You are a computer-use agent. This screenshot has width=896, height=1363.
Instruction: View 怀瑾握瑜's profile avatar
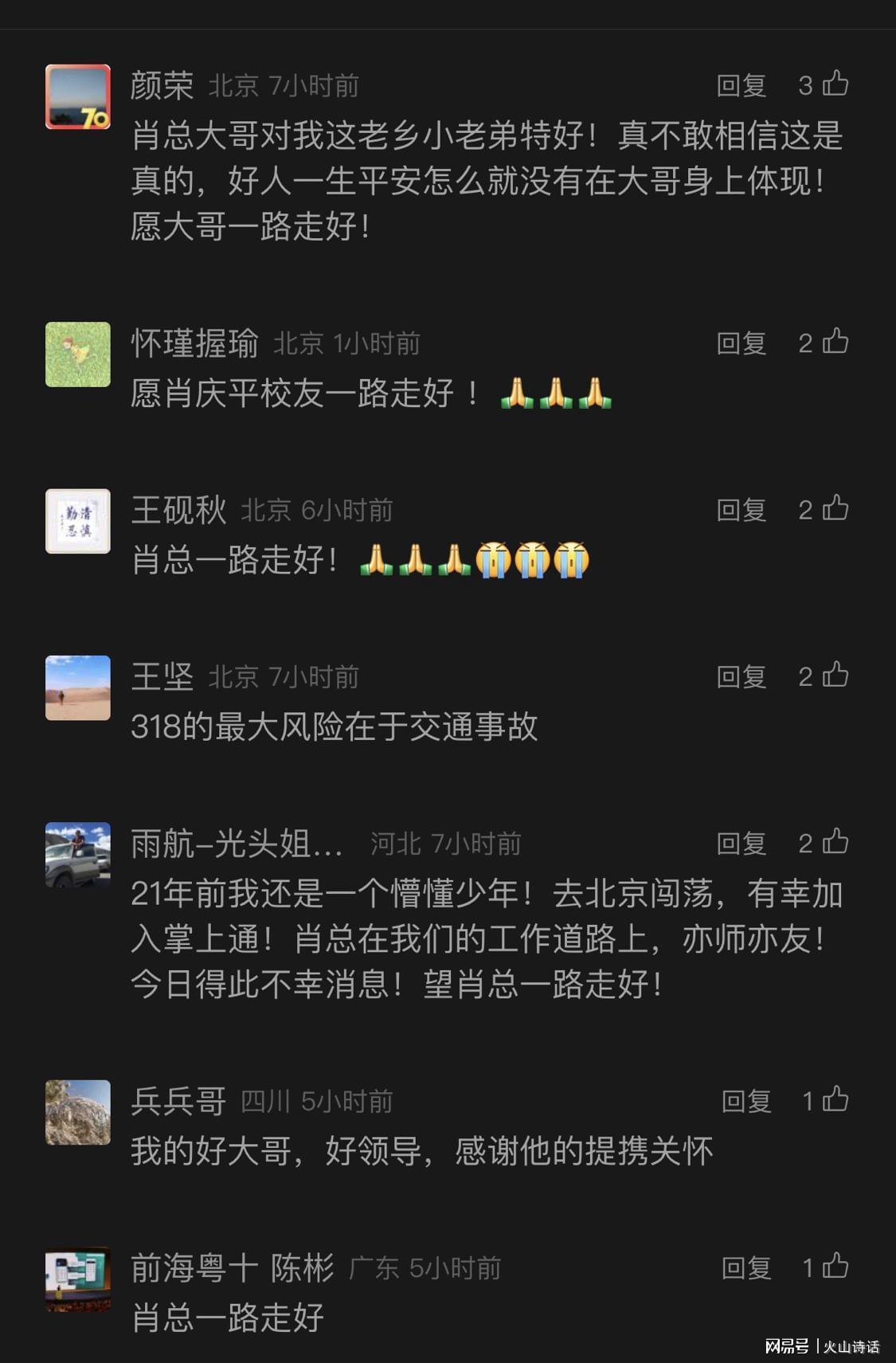(x=78, y=354)
